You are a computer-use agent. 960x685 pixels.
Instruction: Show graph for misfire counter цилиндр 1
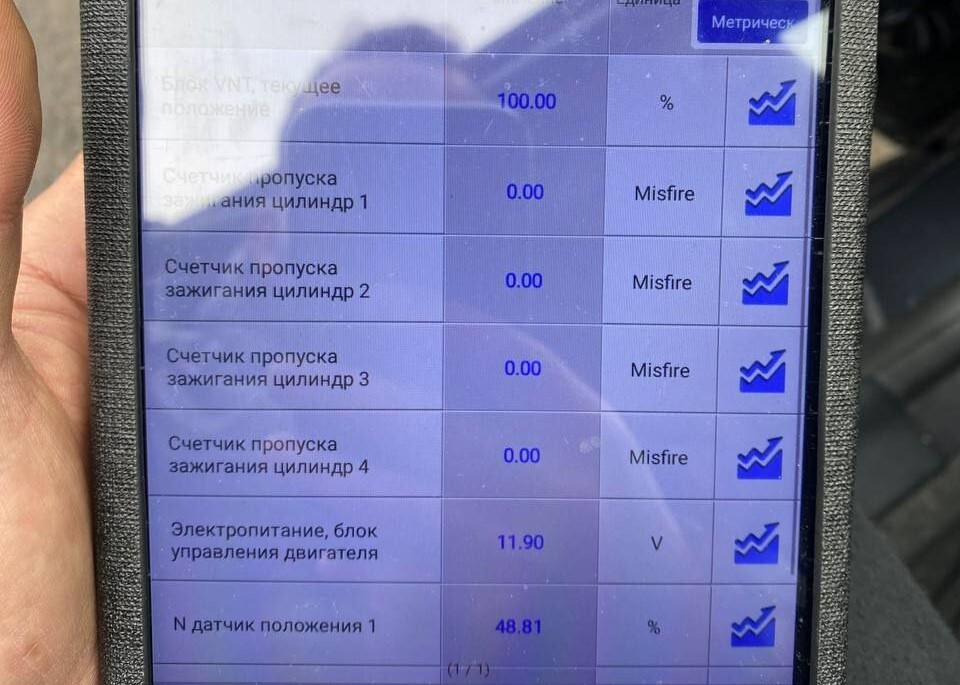coord(768,193)
